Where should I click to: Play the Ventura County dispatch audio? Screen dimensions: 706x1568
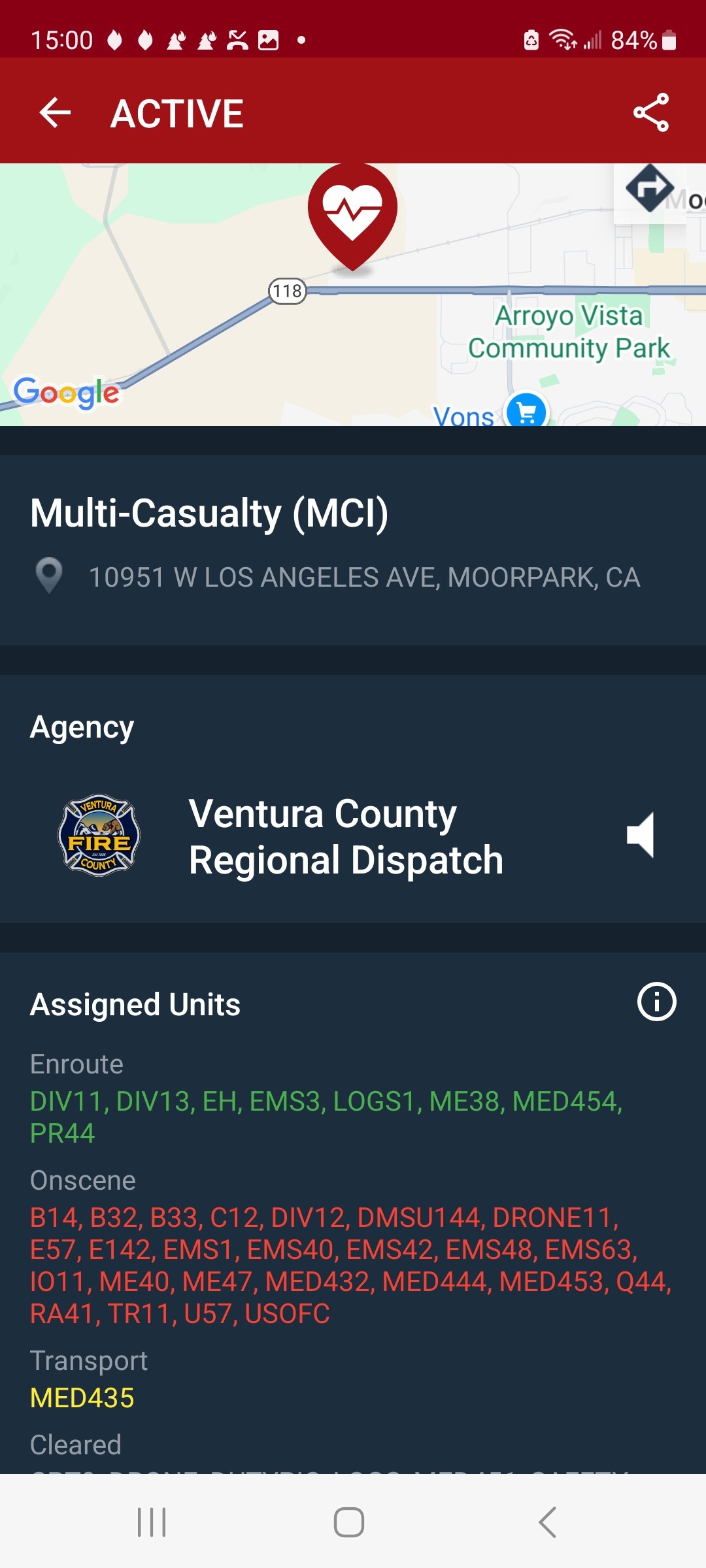coord(641,836)
